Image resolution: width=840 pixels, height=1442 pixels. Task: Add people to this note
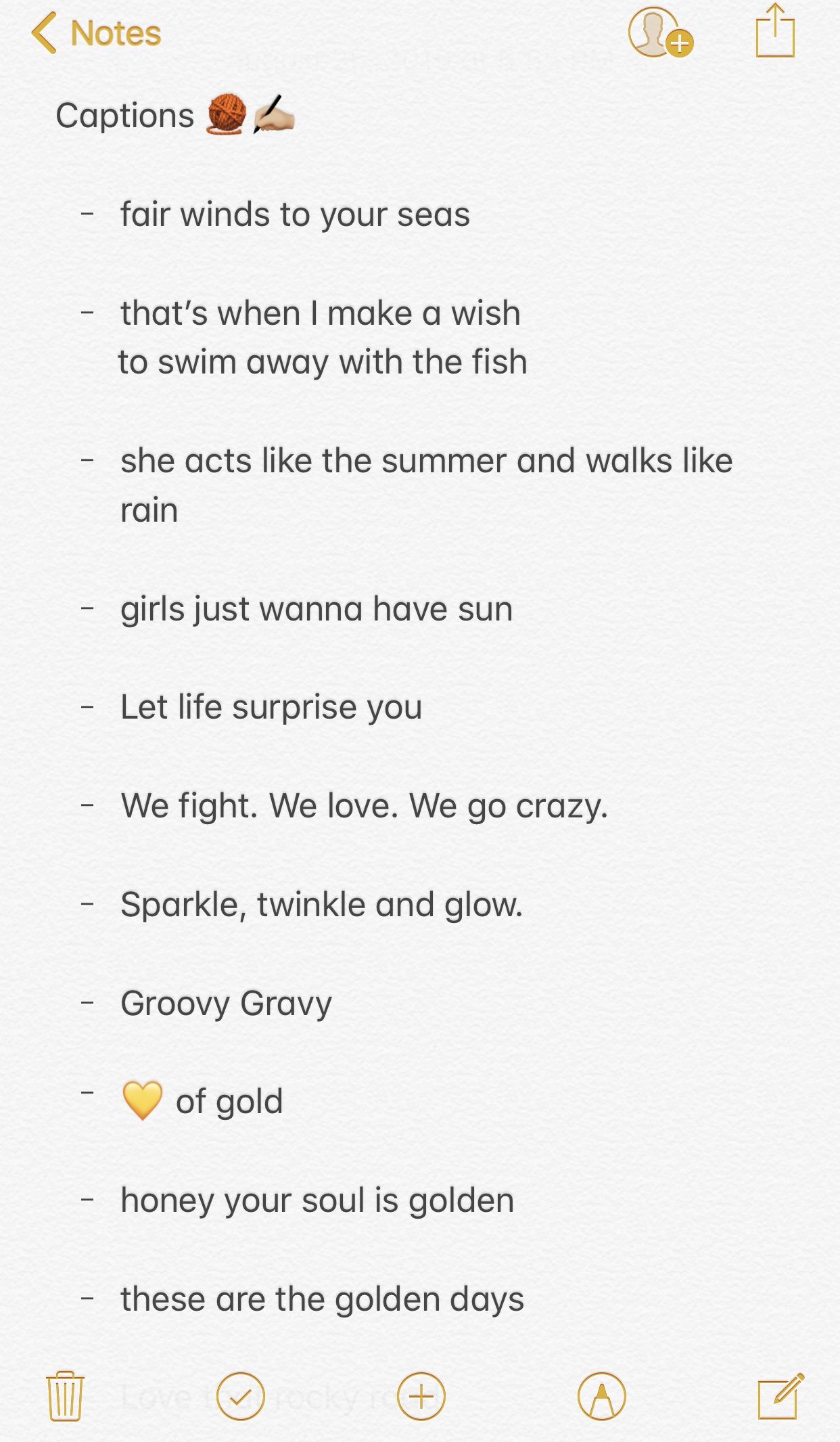659,32
